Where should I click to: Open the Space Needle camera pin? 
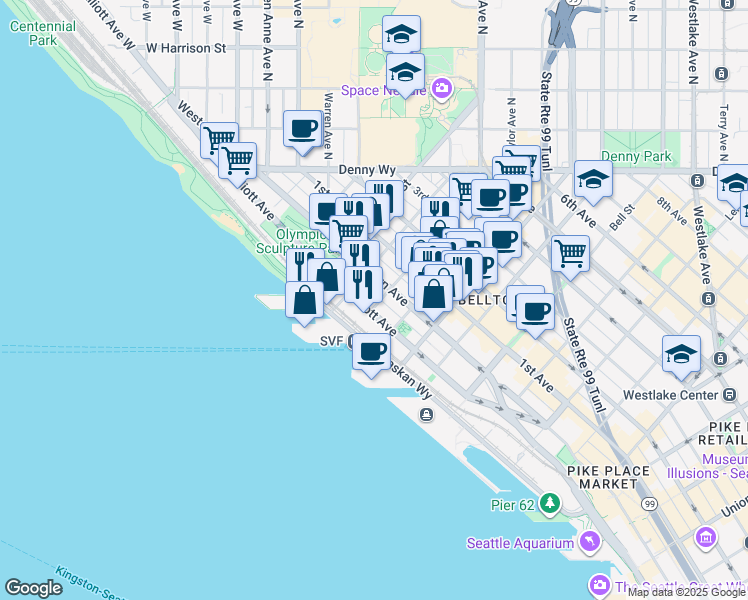pos(442,89)
